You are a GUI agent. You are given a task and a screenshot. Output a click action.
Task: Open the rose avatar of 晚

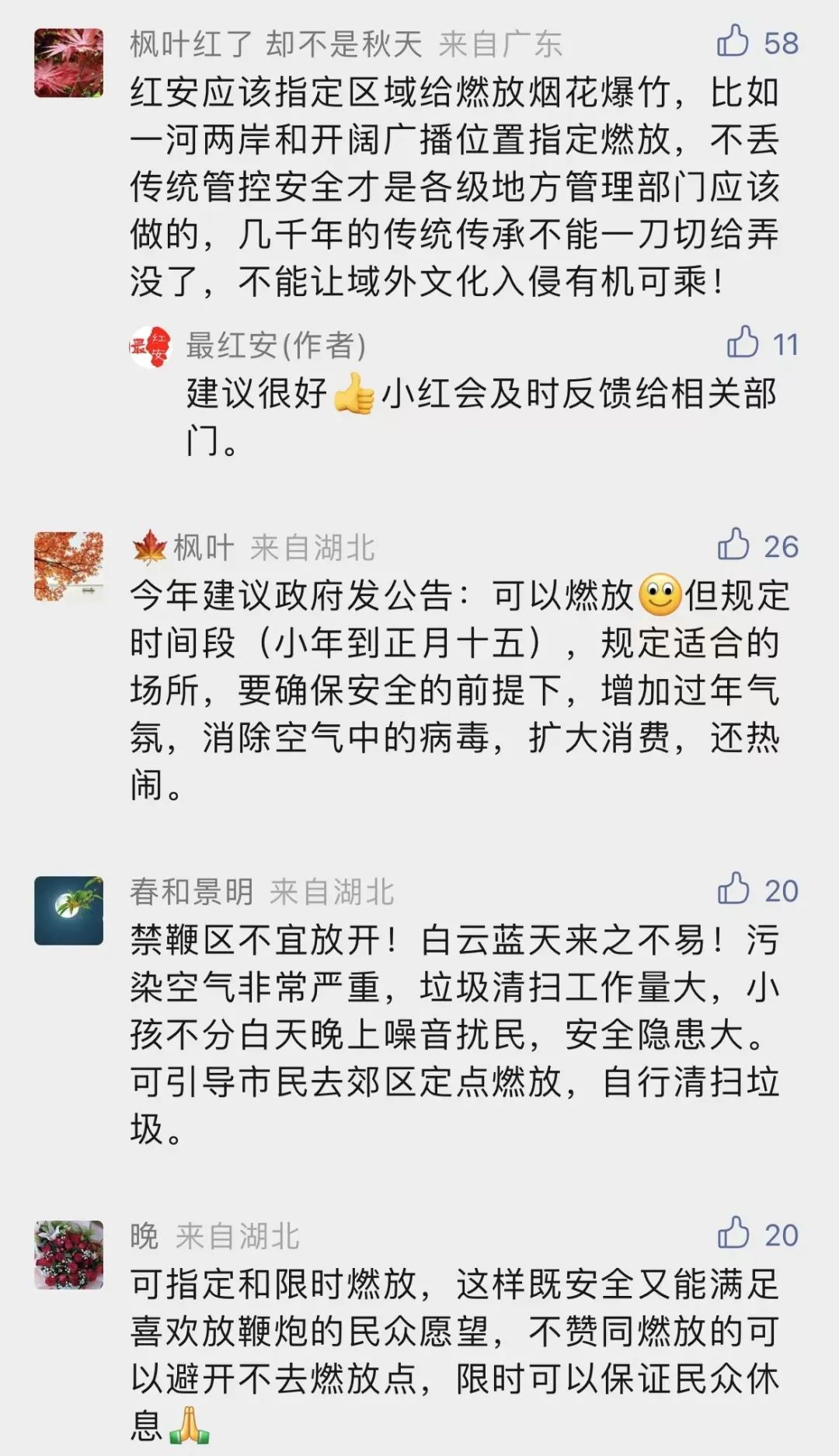coord(68,1255)
